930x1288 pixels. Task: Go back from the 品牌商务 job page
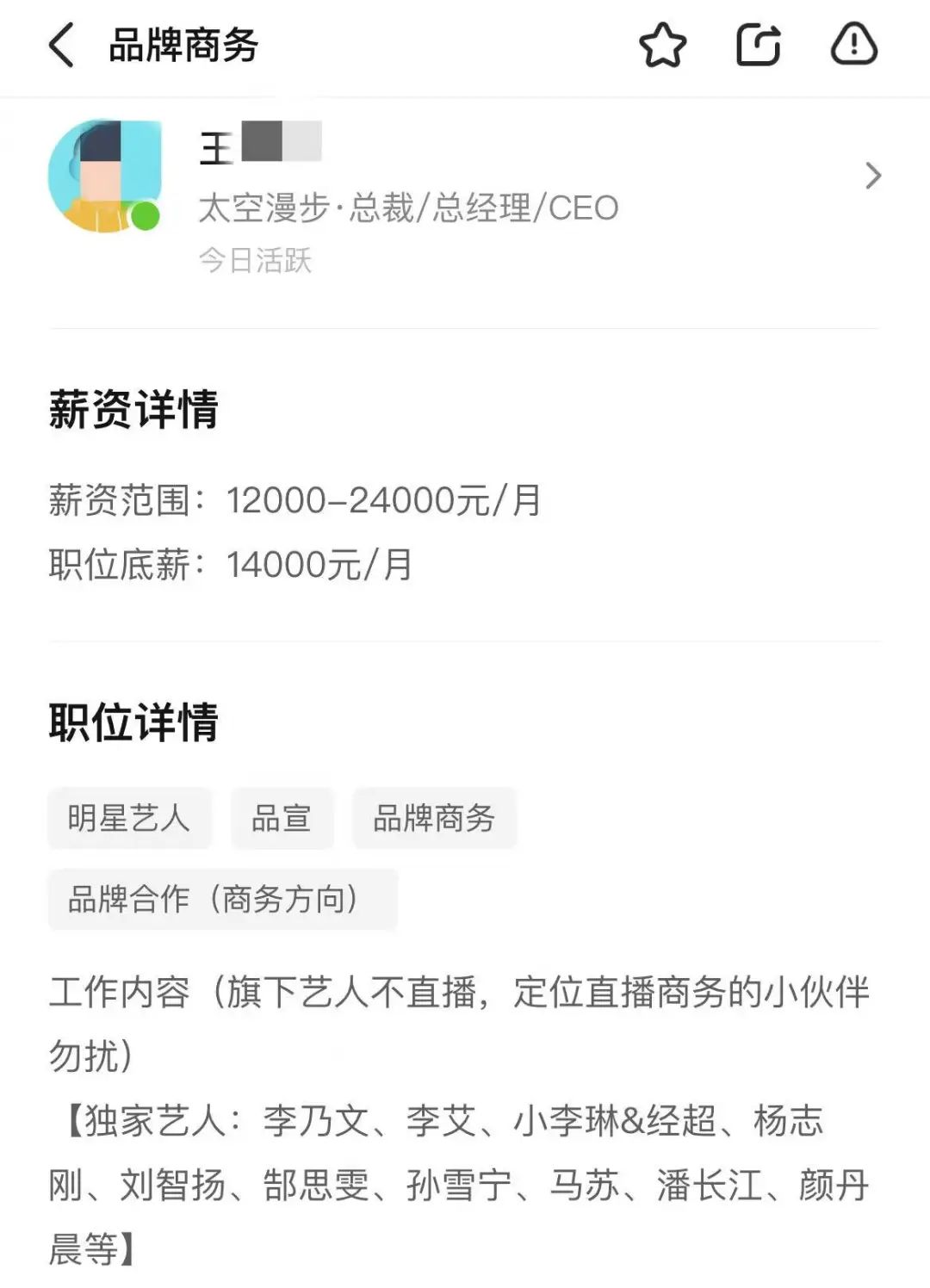(61, 45)
